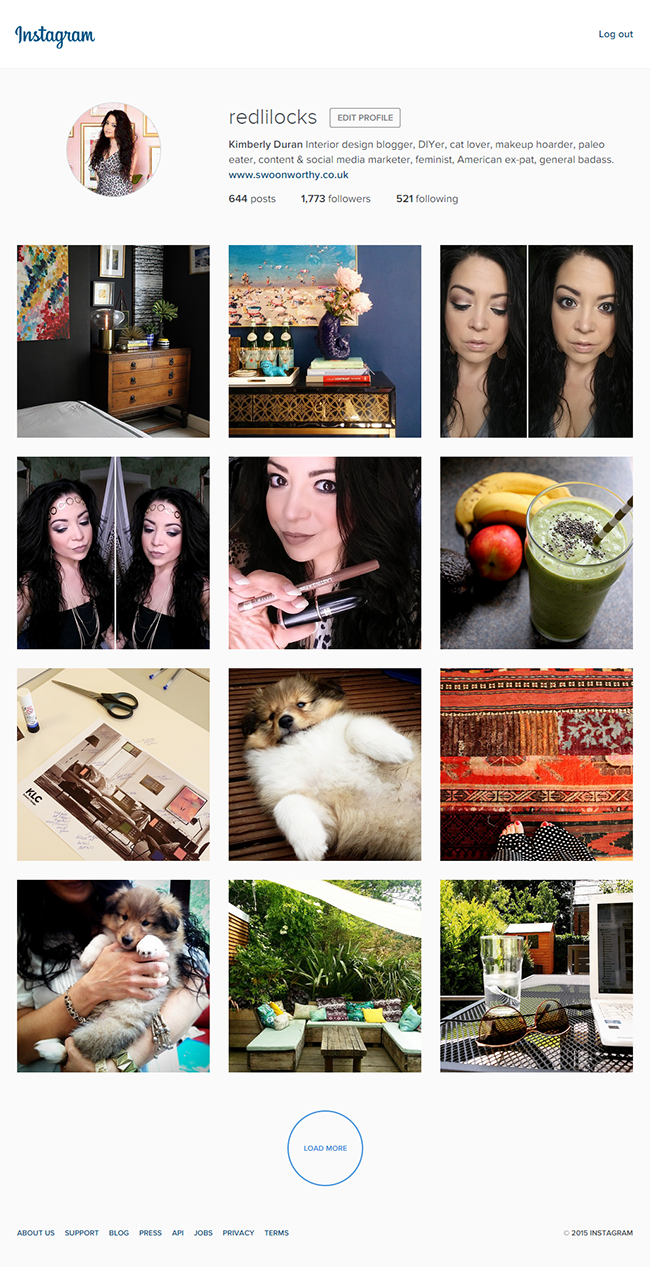Open the lipstick and mascara selfie post
This screenshot has height=1267, width=650.
(x=325, y=553)
